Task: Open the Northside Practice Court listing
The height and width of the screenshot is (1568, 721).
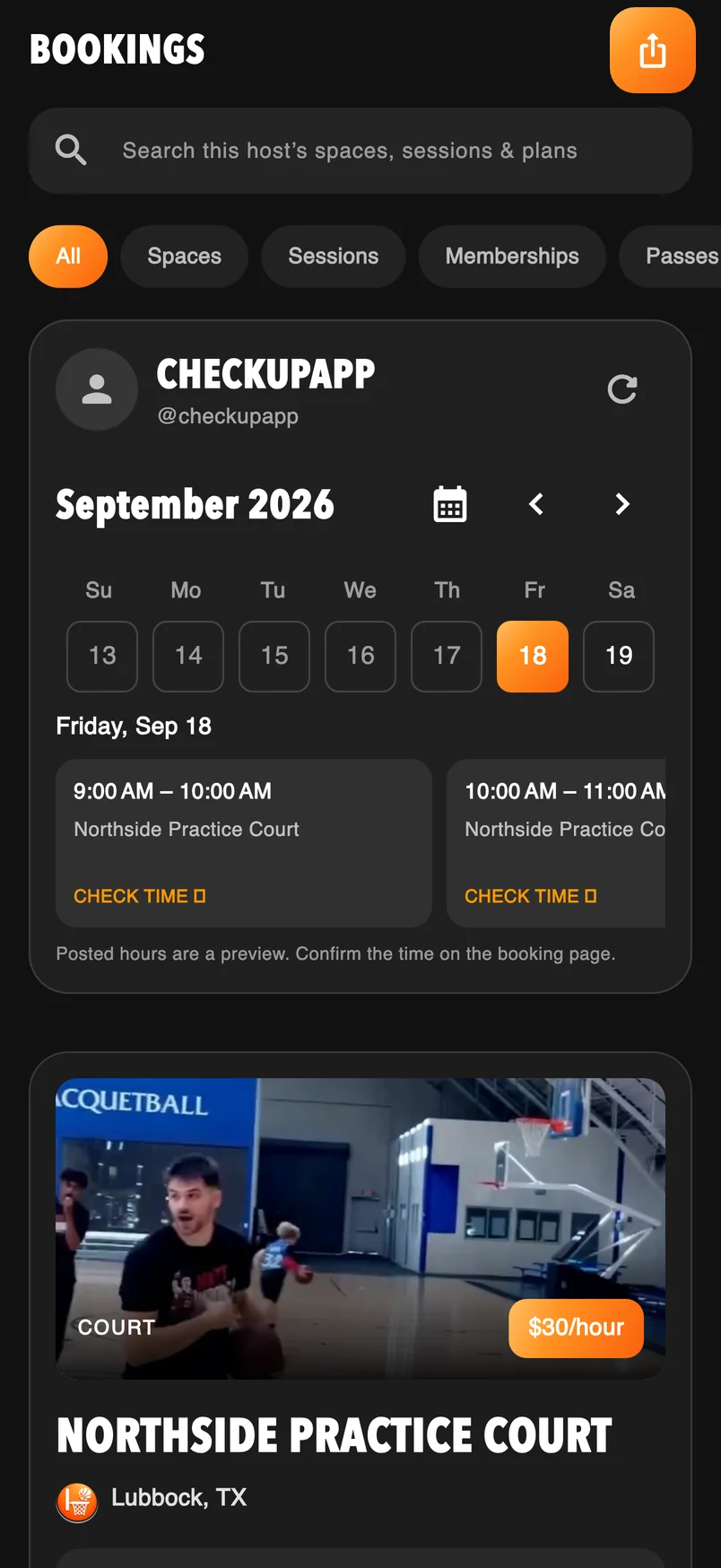Action: (334, 1435)
